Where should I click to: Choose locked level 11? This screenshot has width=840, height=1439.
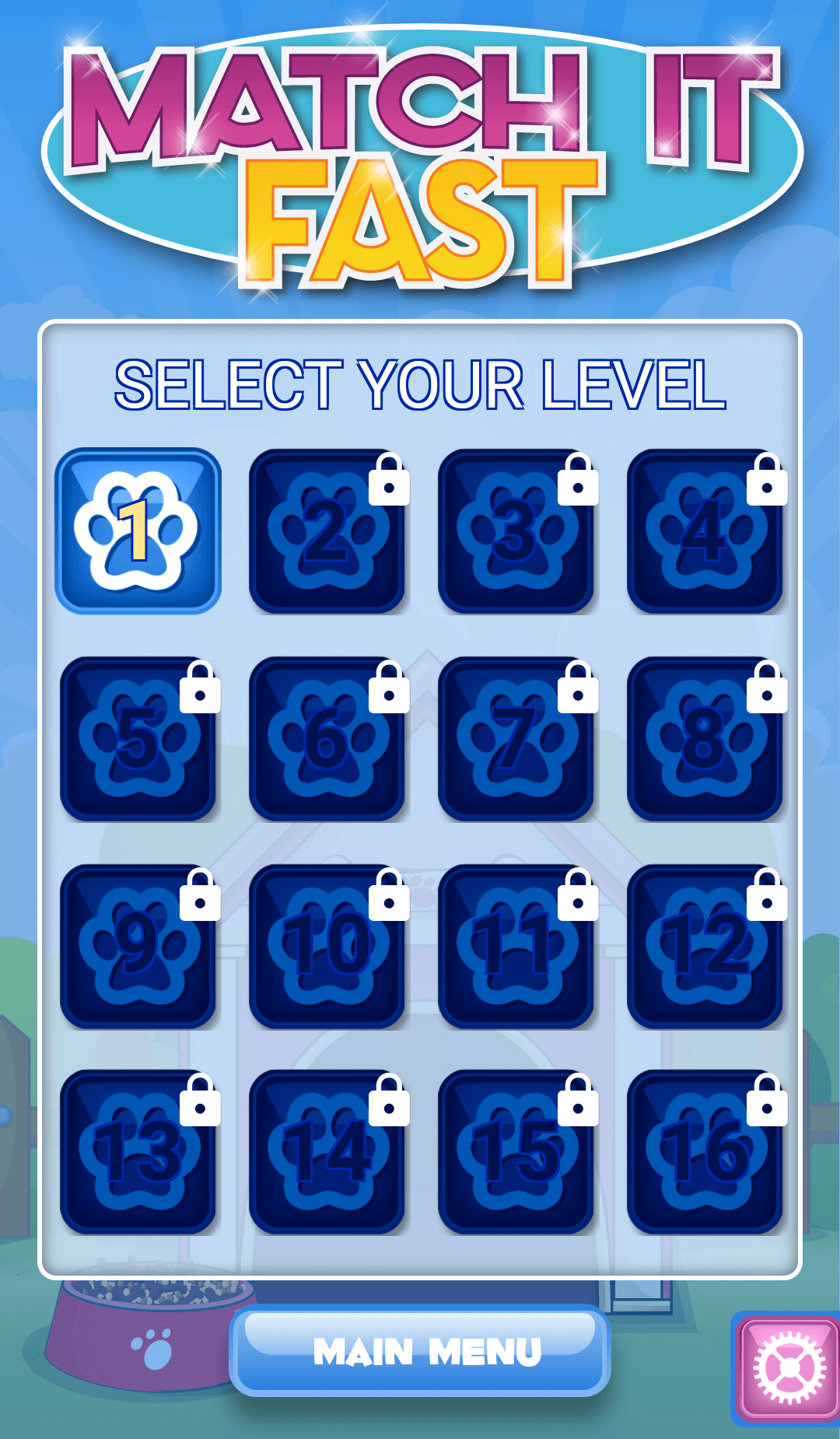[516, 947]
